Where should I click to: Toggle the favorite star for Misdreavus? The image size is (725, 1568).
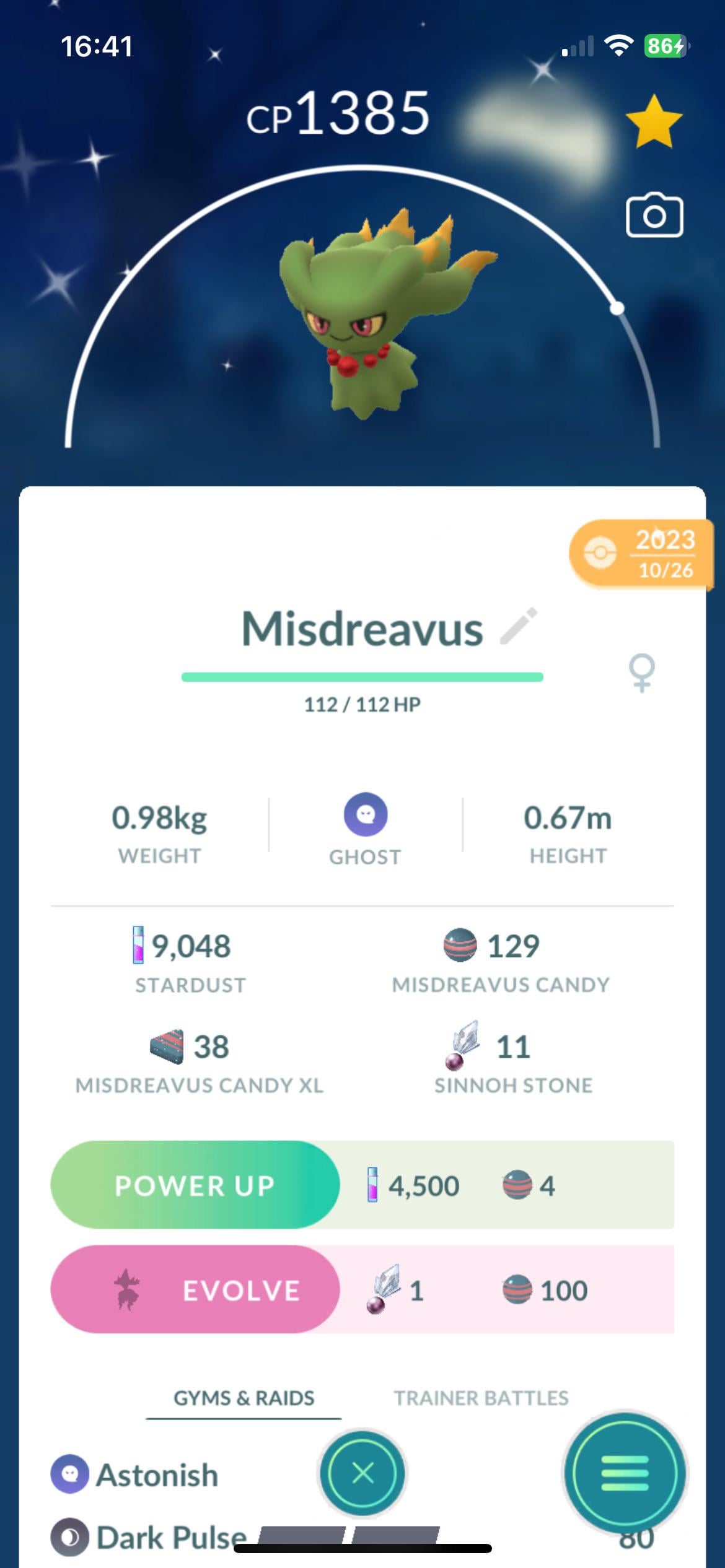click(654, 122)
